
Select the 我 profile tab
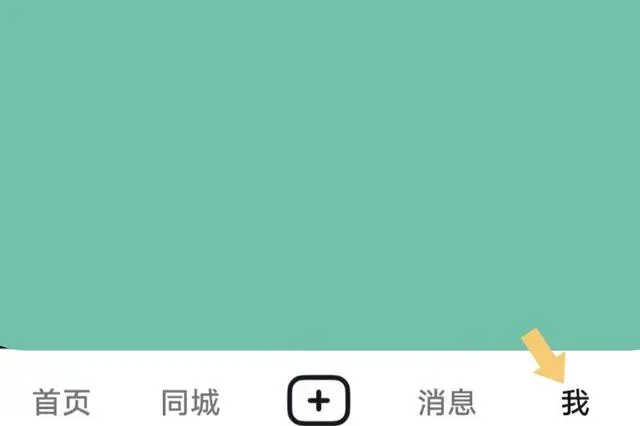pyautogui.click(x=575, y=404)
